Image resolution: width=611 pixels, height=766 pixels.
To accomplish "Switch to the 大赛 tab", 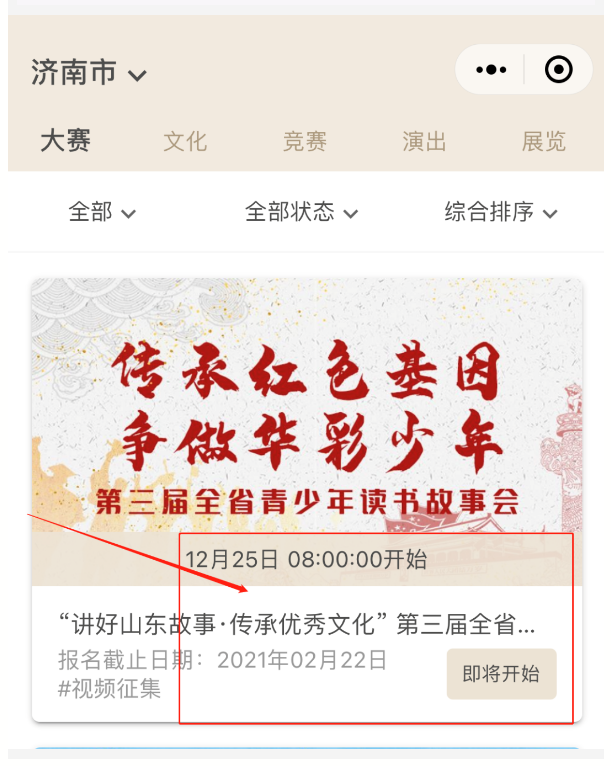I will pyautogui.click(x=66, y=141).
